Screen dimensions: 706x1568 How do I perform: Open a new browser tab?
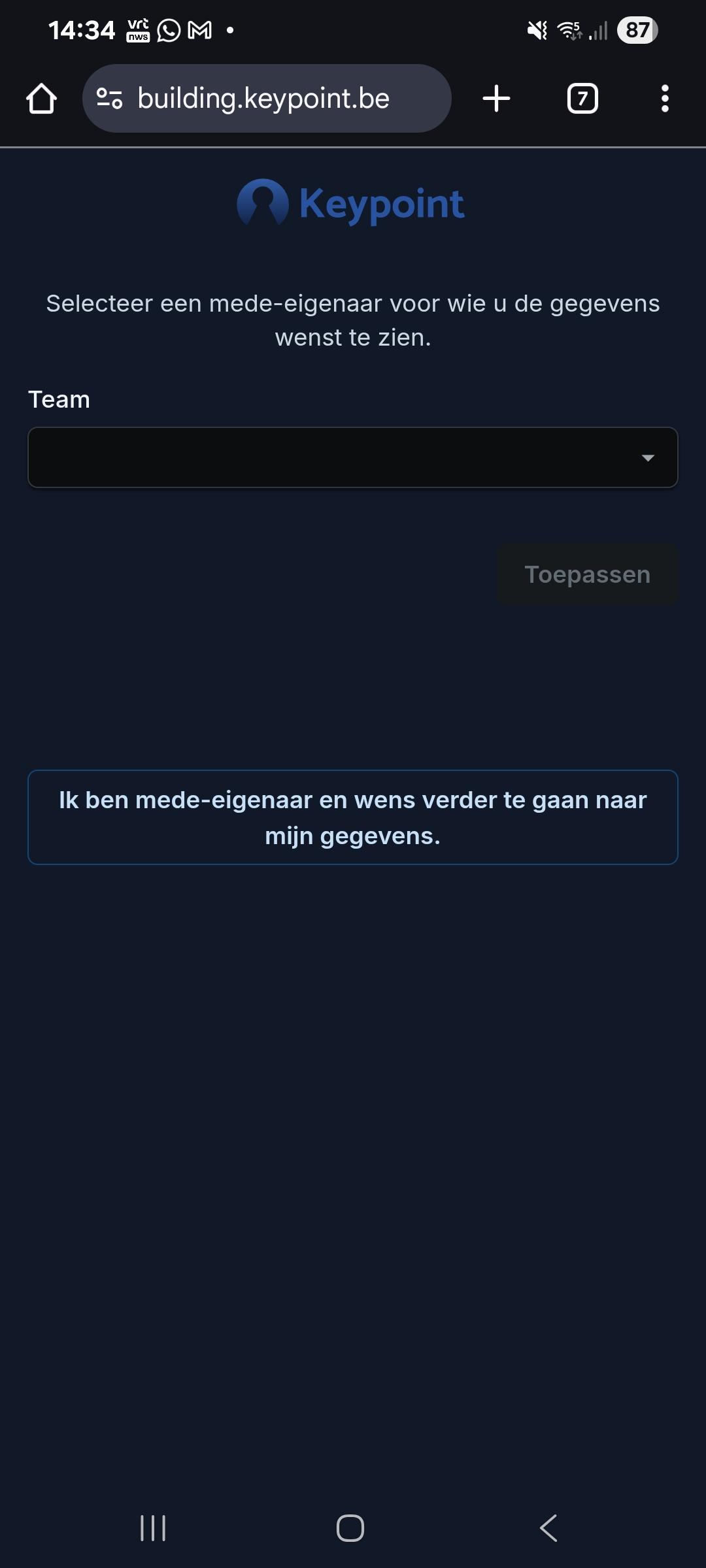[496, 99]
